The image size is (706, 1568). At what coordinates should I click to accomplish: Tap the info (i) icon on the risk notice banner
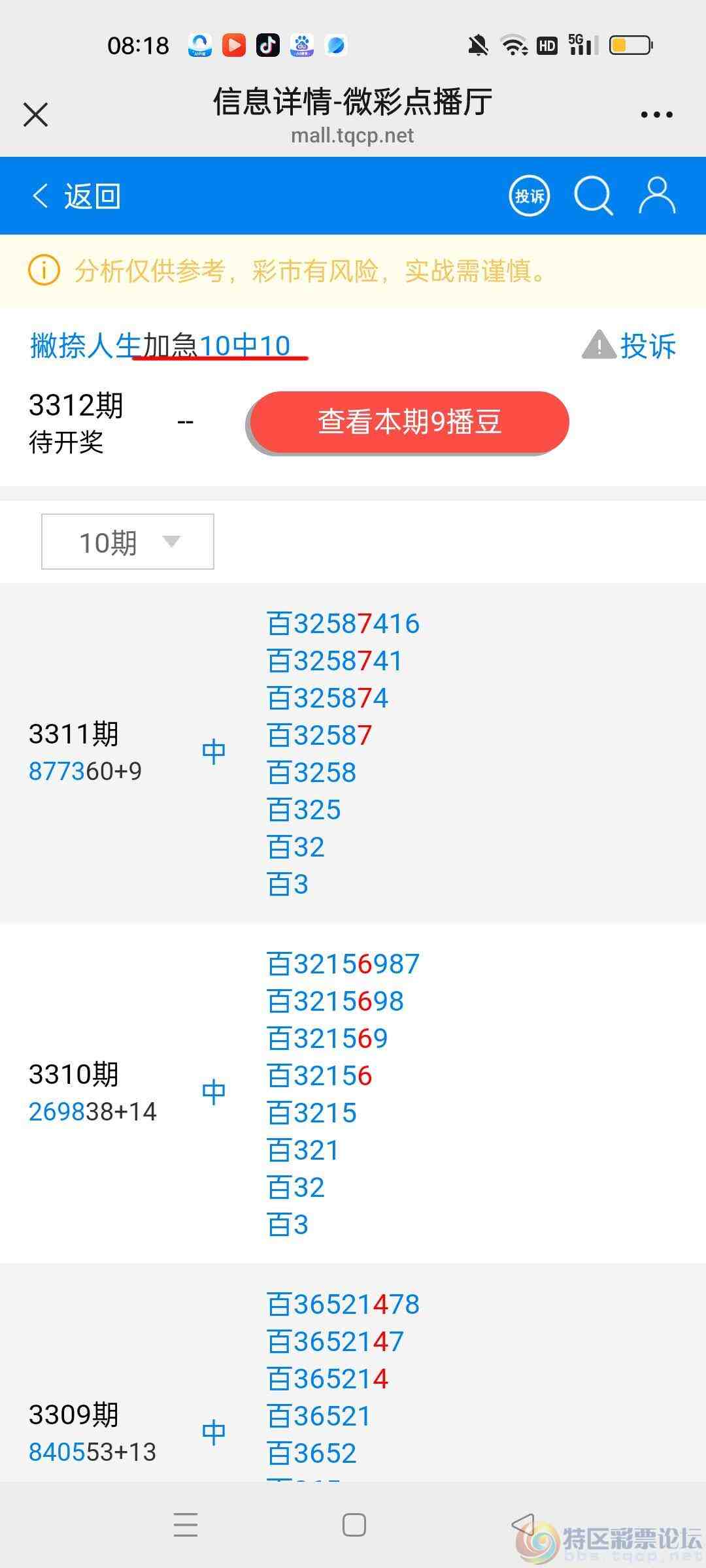point(43,270)
